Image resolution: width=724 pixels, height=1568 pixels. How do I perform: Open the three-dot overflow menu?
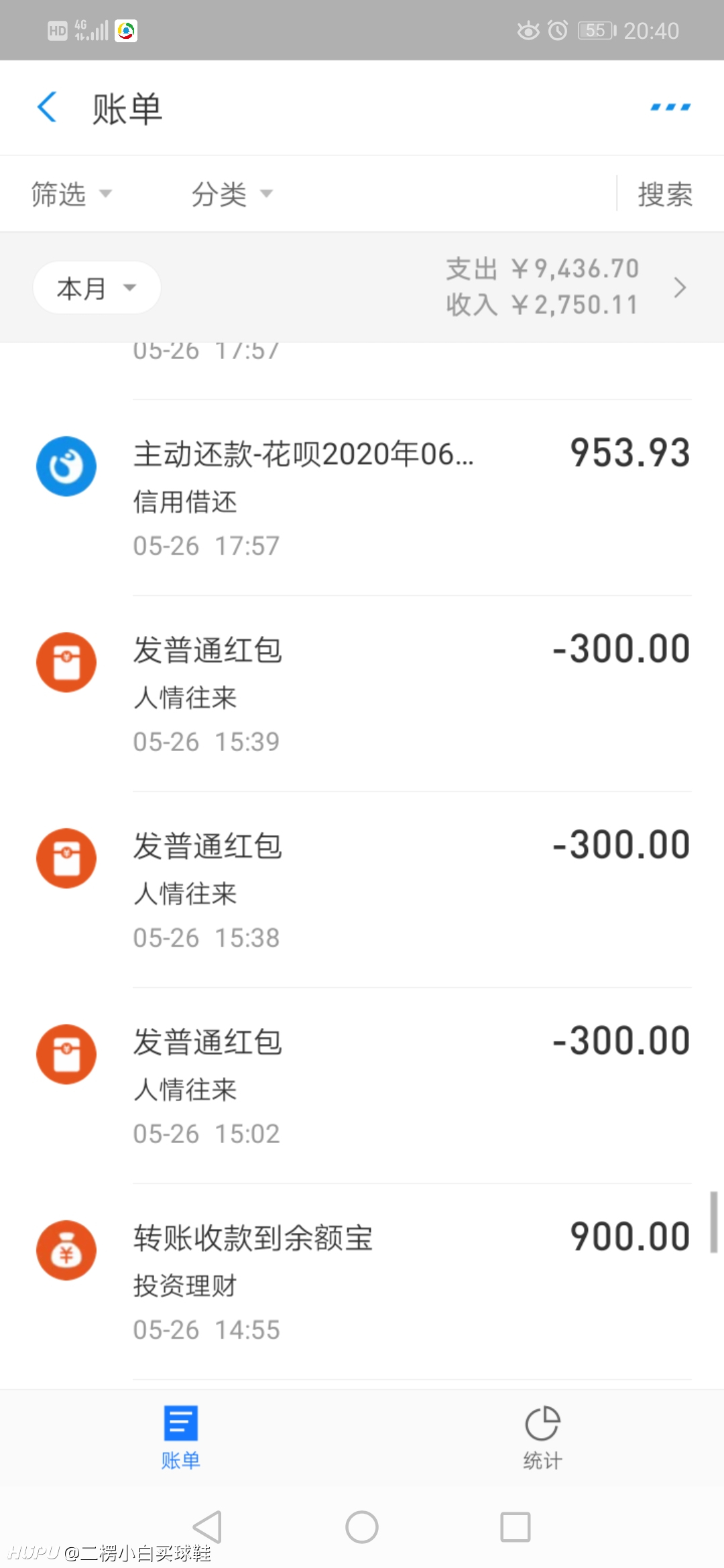670,107
